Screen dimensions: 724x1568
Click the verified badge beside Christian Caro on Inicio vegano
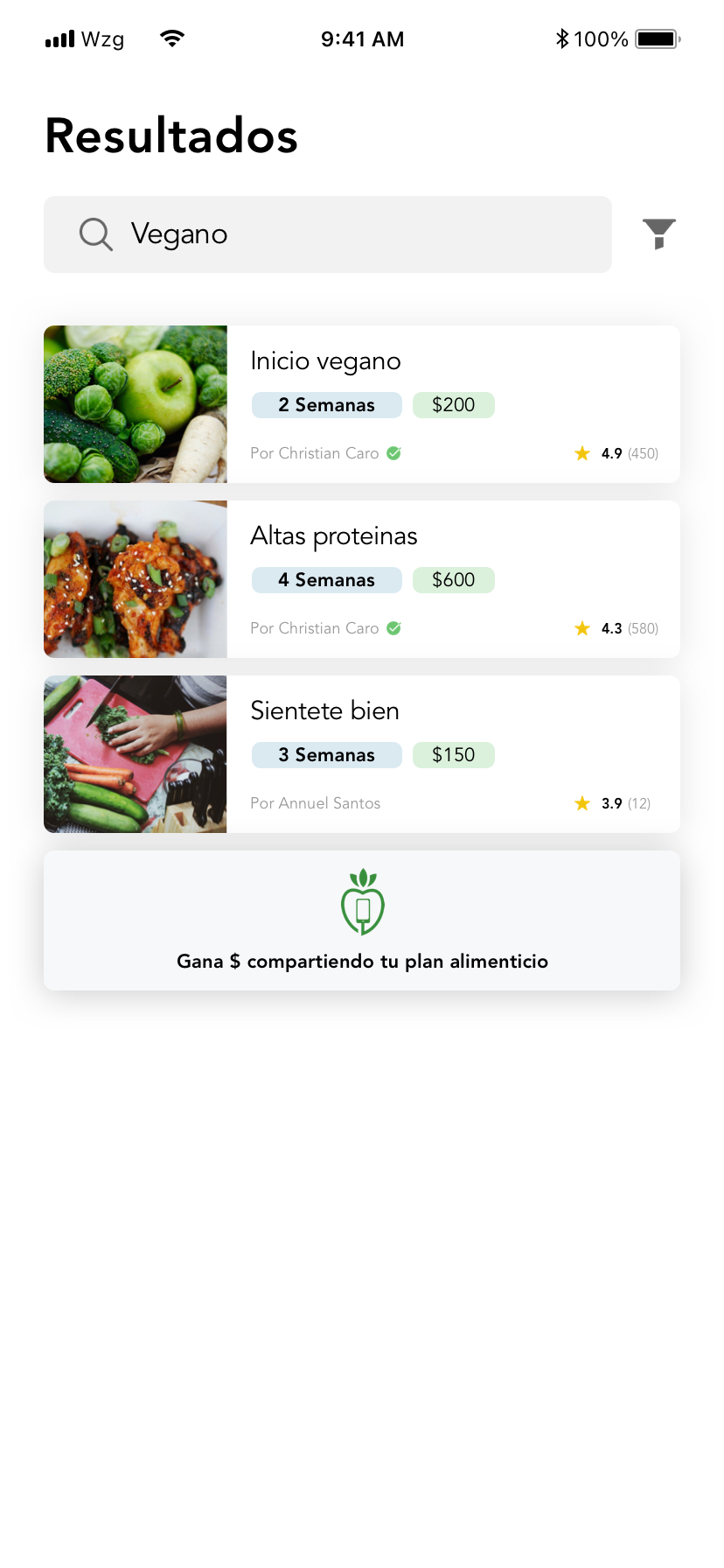pyautogui.click(x=393, y=453)
